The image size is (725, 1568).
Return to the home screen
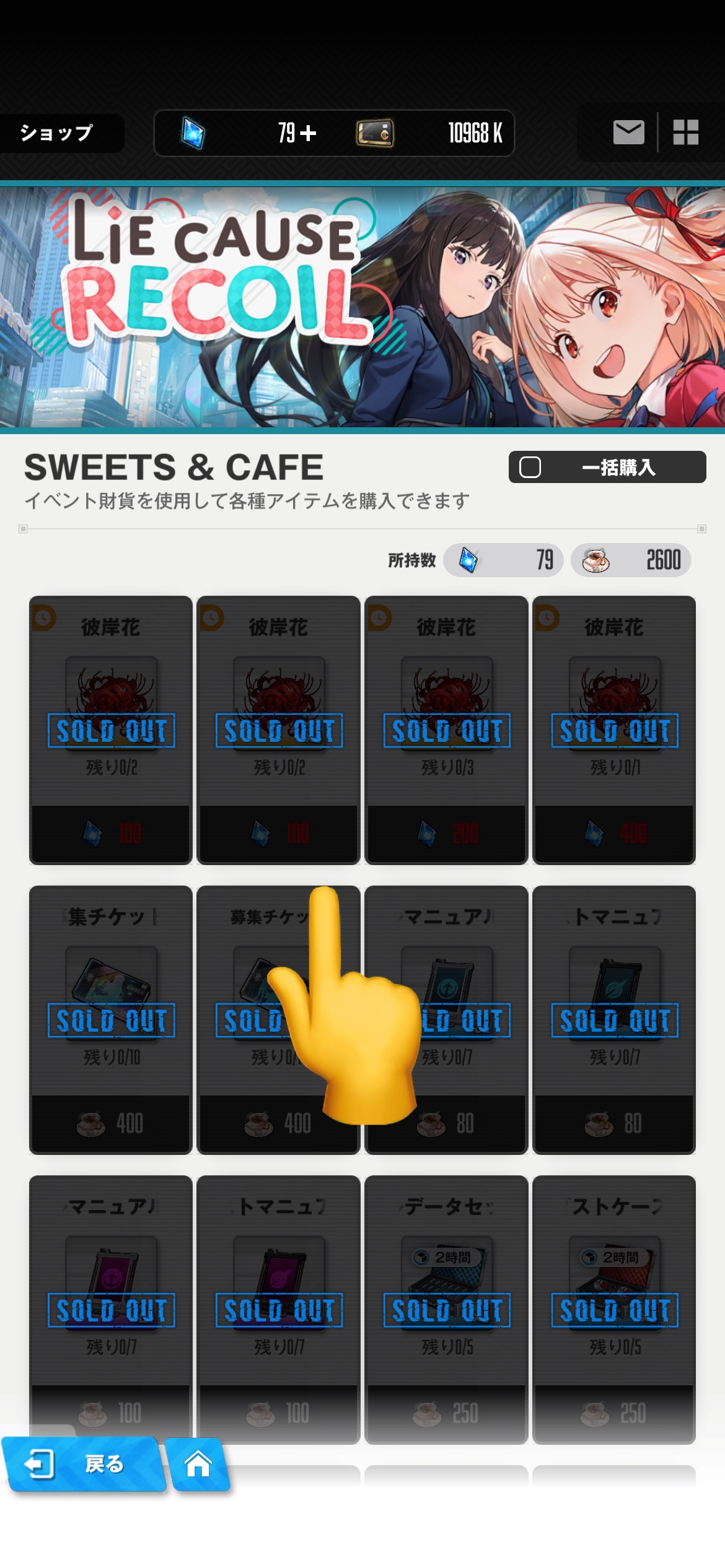click(198, 1465)
